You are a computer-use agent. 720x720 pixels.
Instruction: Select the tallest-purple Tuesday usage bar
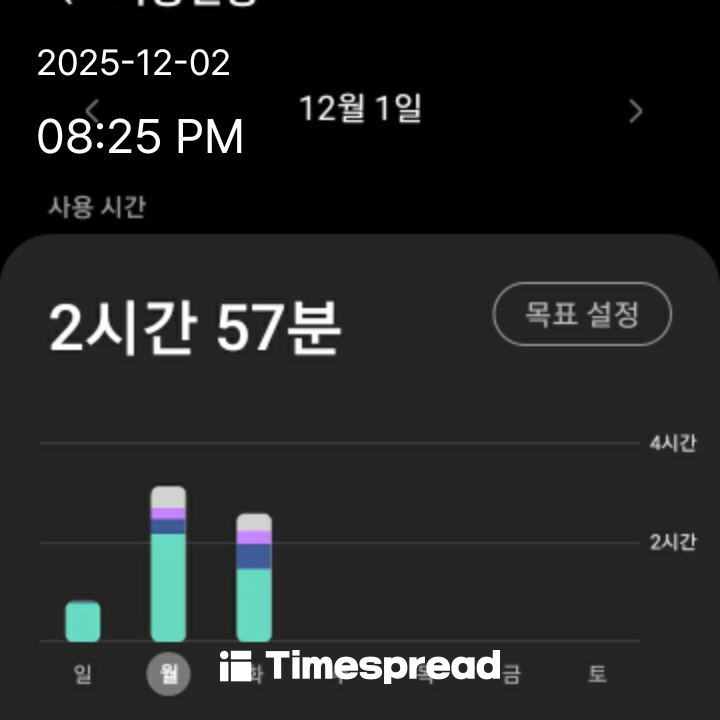point(254,578)
